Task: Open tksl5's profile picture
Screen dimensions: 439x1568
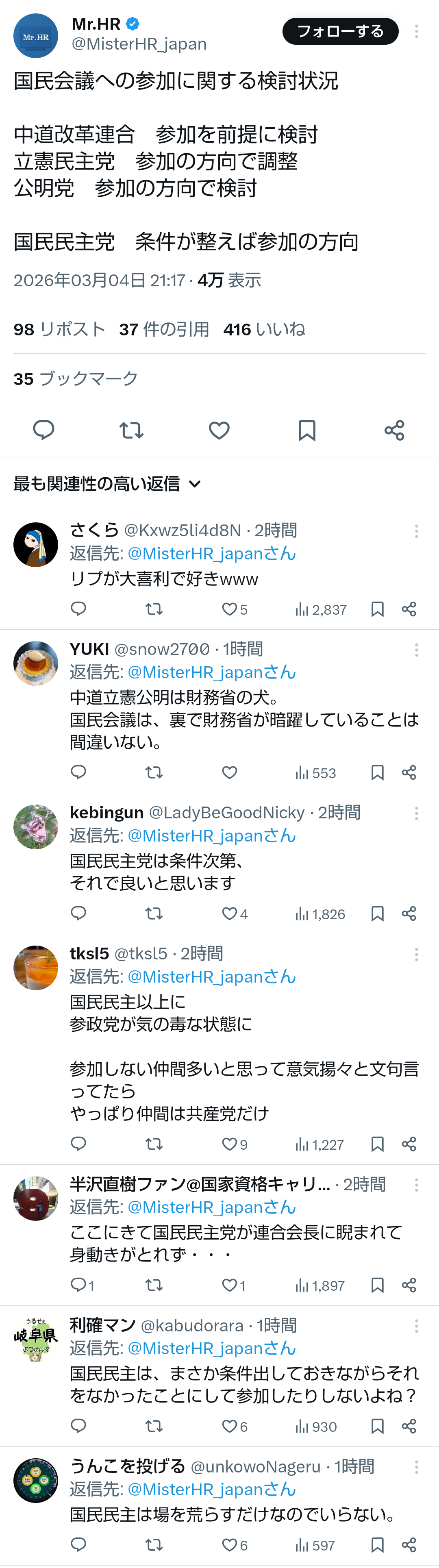Action: click(x=36, y=967)
